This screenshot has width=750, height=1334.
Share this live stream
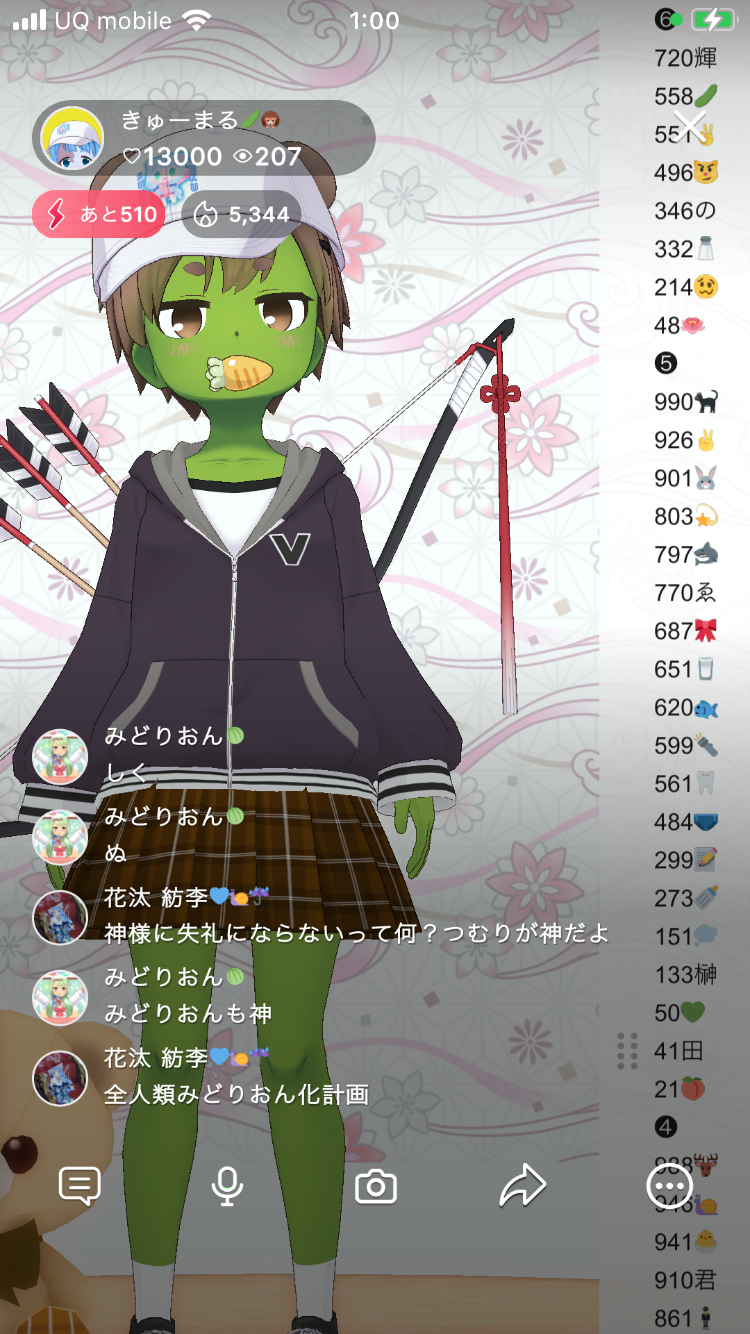[522, 1186]
